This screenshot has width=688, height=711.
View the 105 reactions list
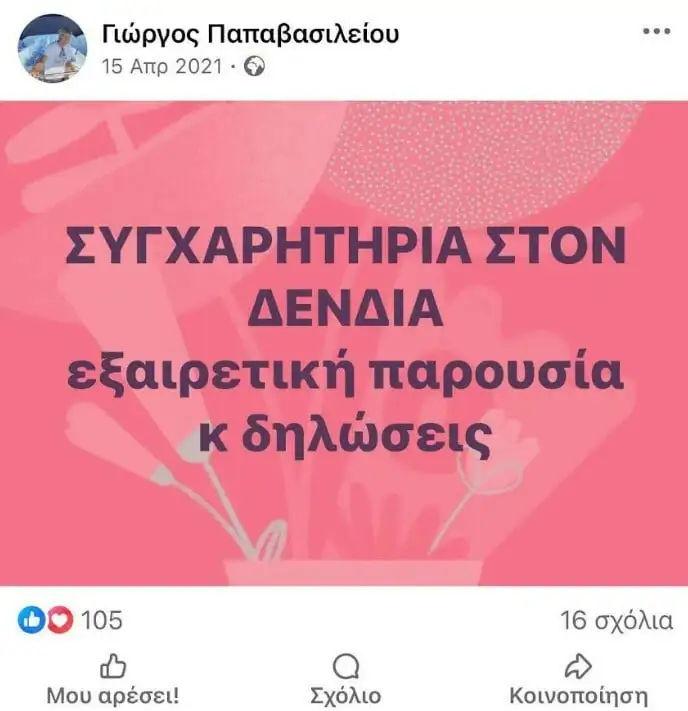click(x=70, y=620)
